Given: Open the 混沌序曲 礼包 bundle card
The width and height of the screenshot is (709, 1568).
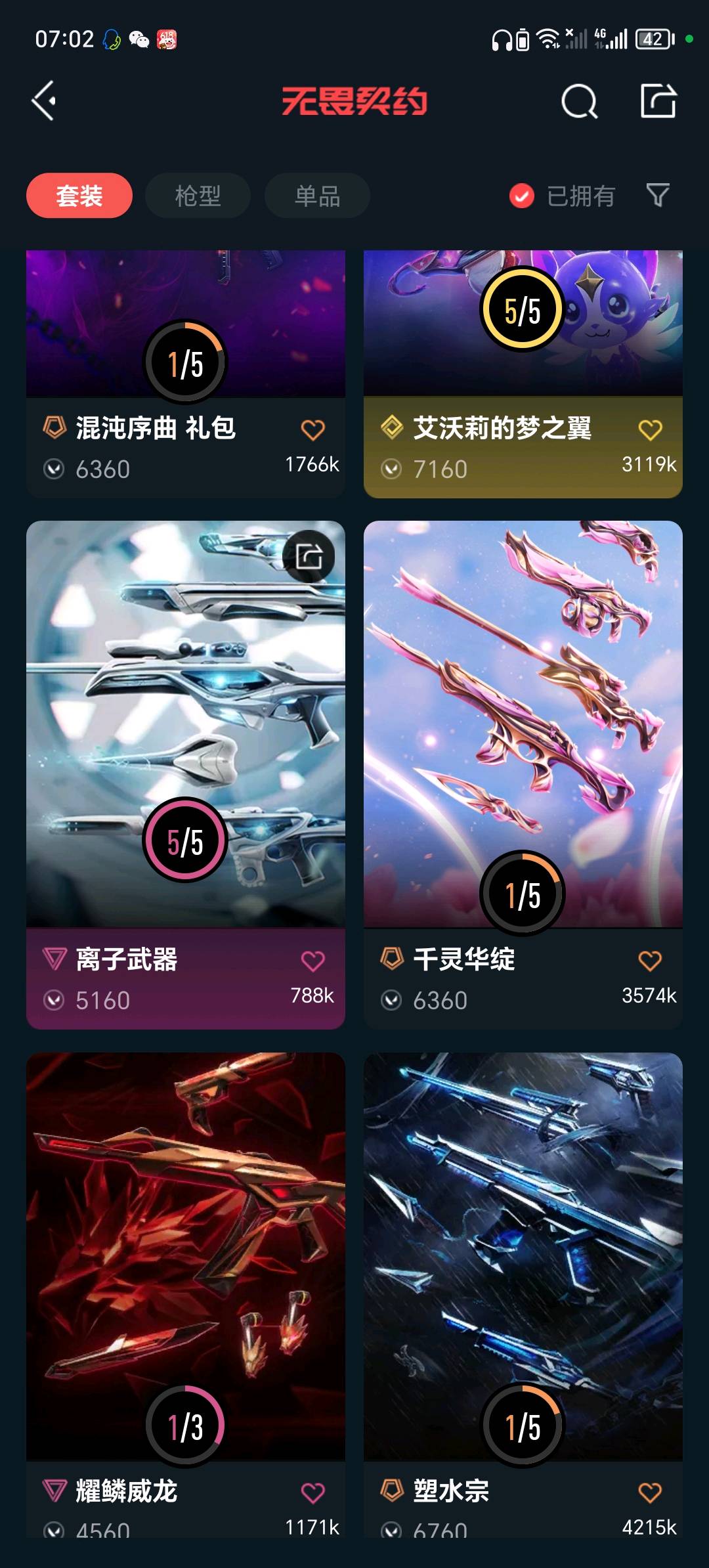Looking at the screenshot, I should pos(185,328).
